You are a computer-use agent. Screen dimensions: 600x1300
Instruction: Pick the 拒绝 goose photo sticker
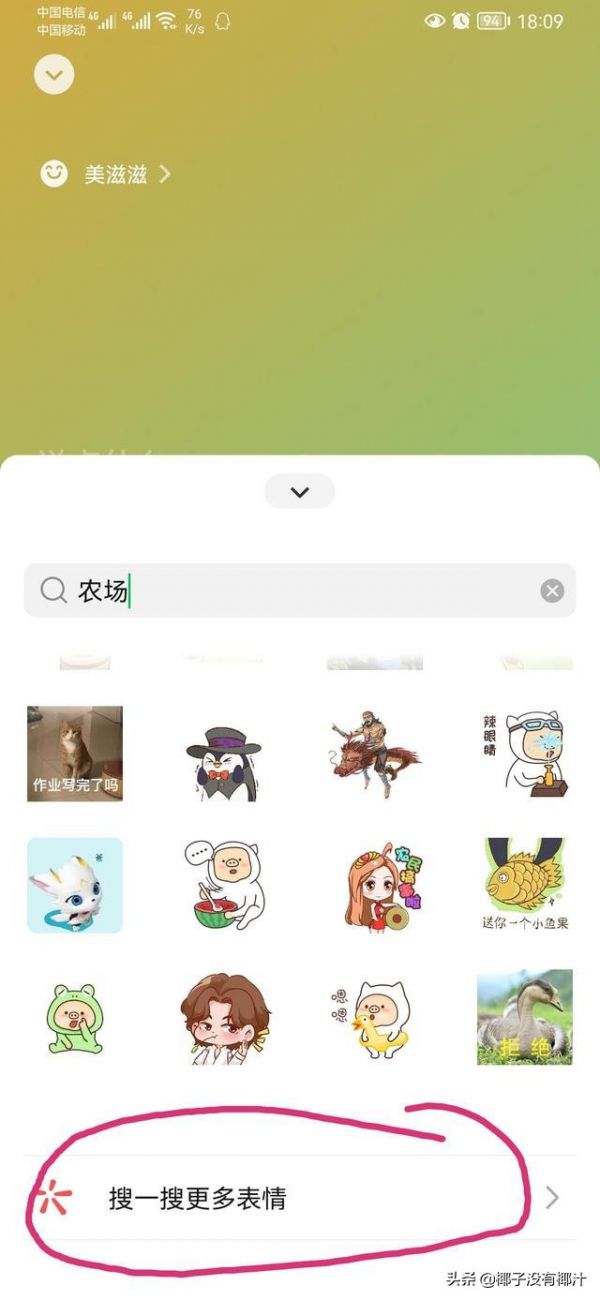[x=524, y=1016]
